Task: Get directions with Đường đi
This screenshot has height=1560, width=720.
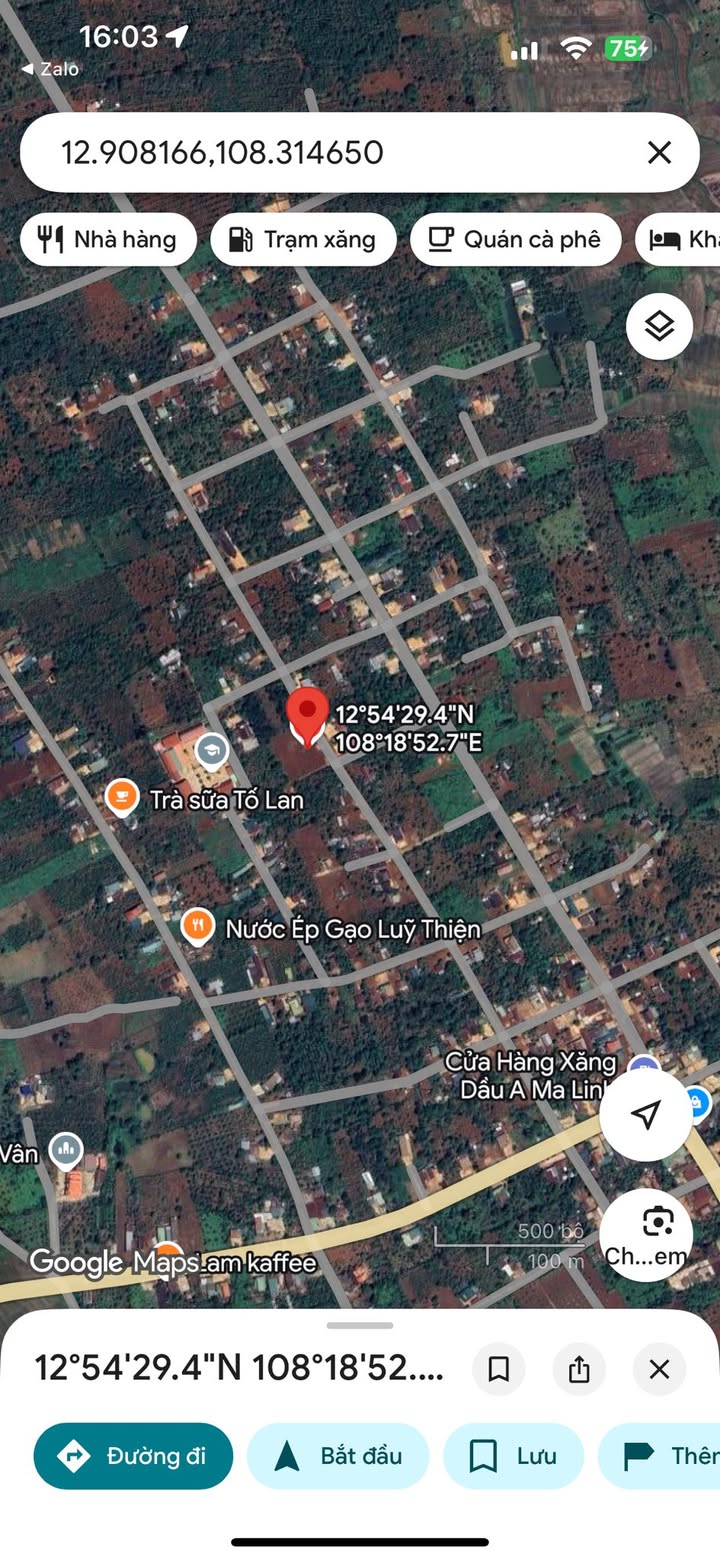Action: (133, 1456)
